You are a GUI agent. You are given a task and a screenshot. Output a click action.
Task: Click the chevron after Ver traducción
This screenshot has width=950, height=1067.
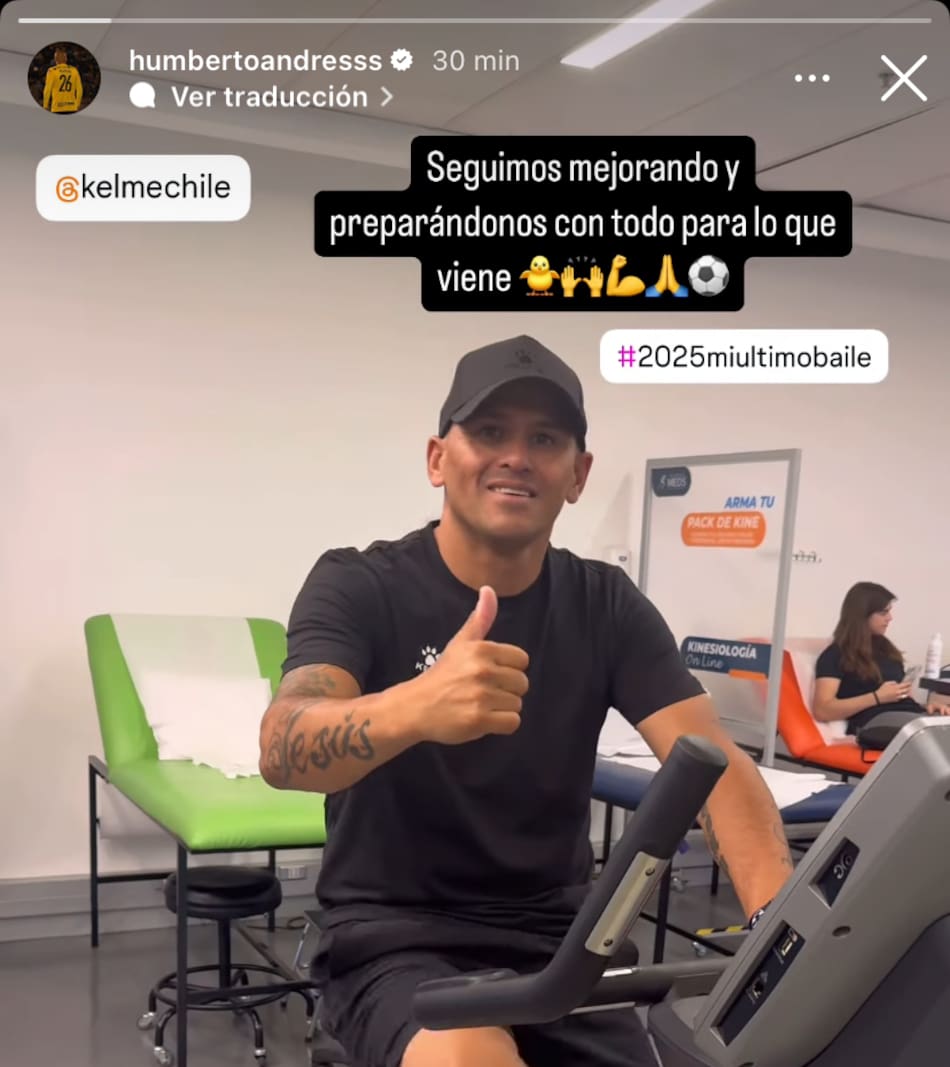coord(389,96)
